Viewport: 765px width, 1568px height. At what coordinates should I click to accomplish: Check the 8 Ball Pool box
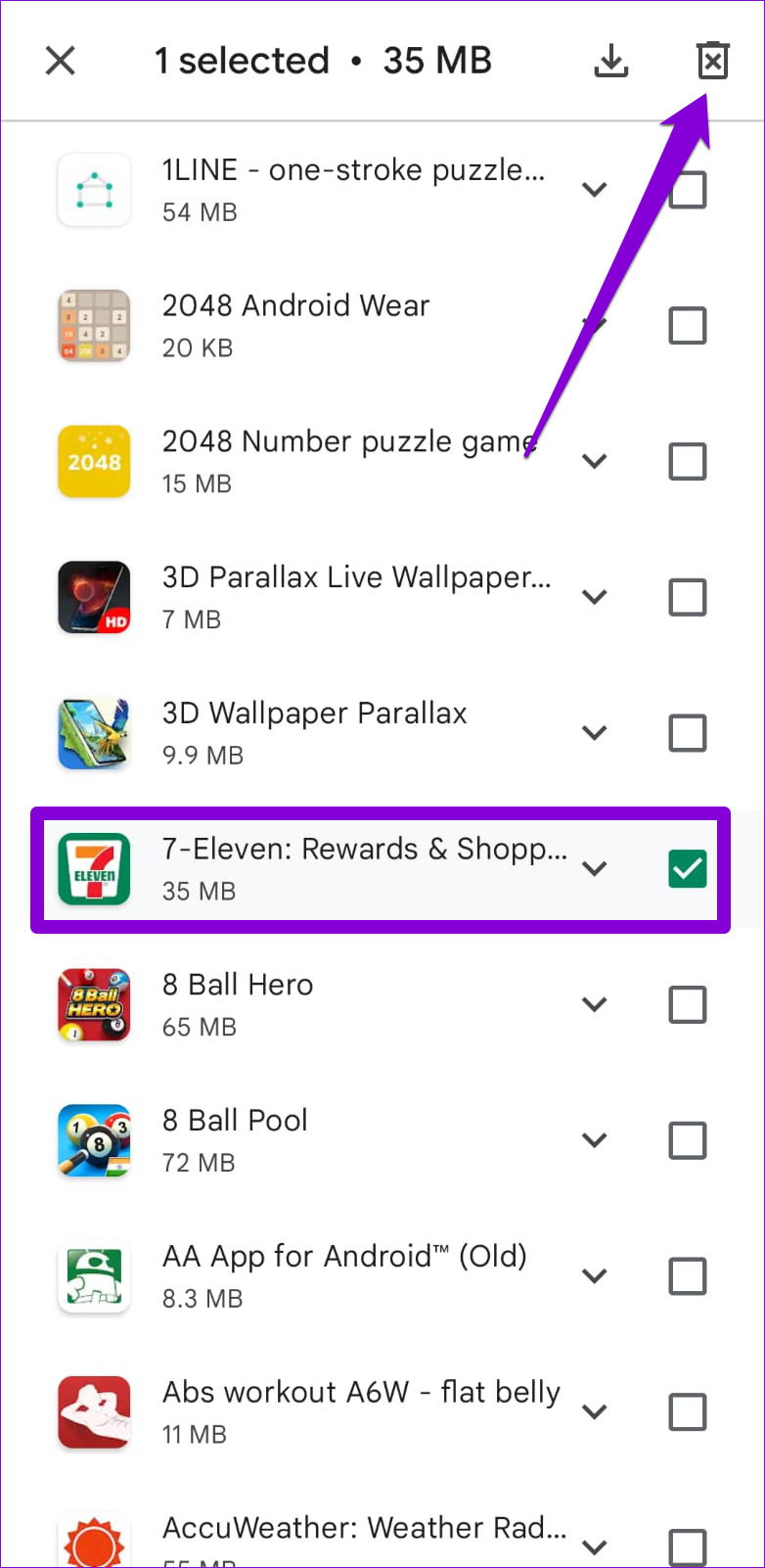click(688, 1140)
